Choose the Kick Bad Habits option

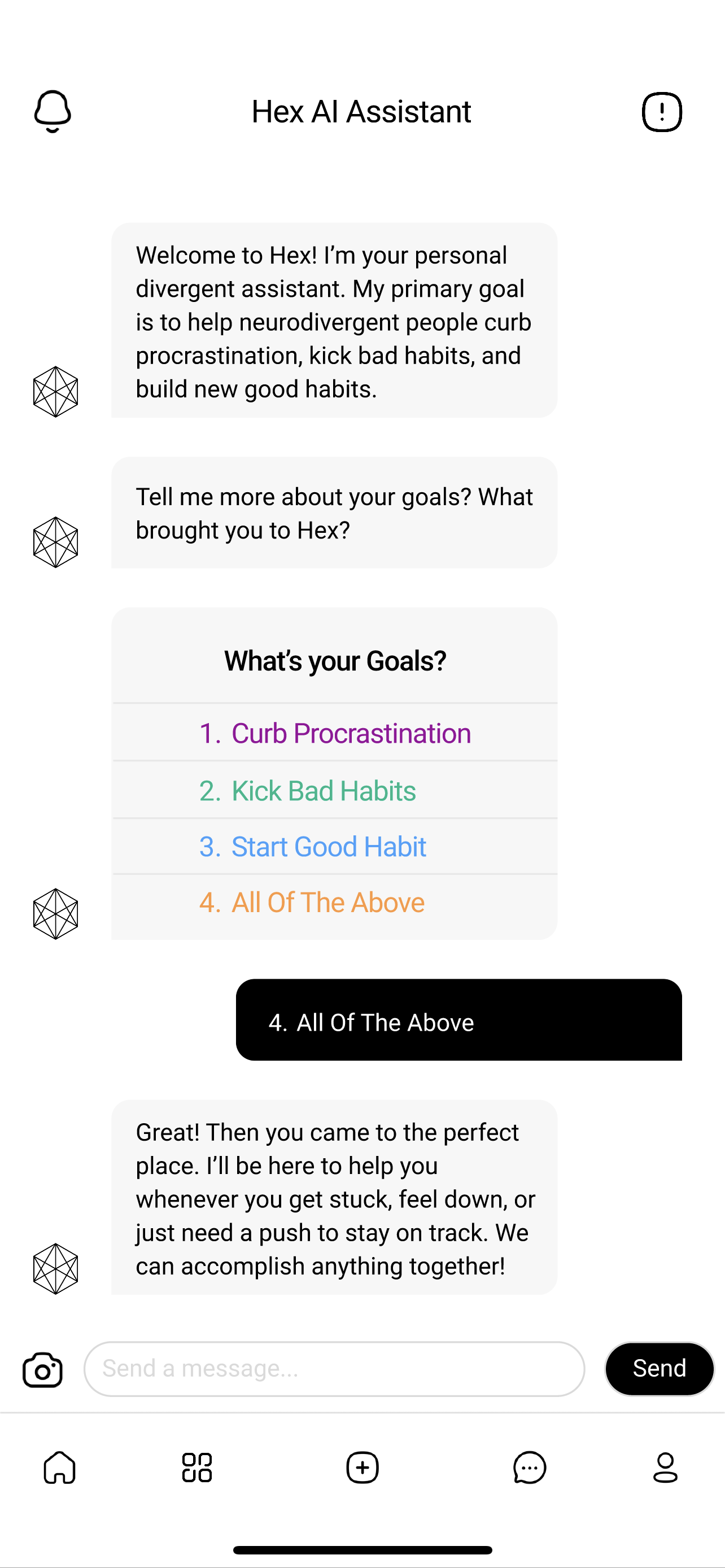click(335, 790)
